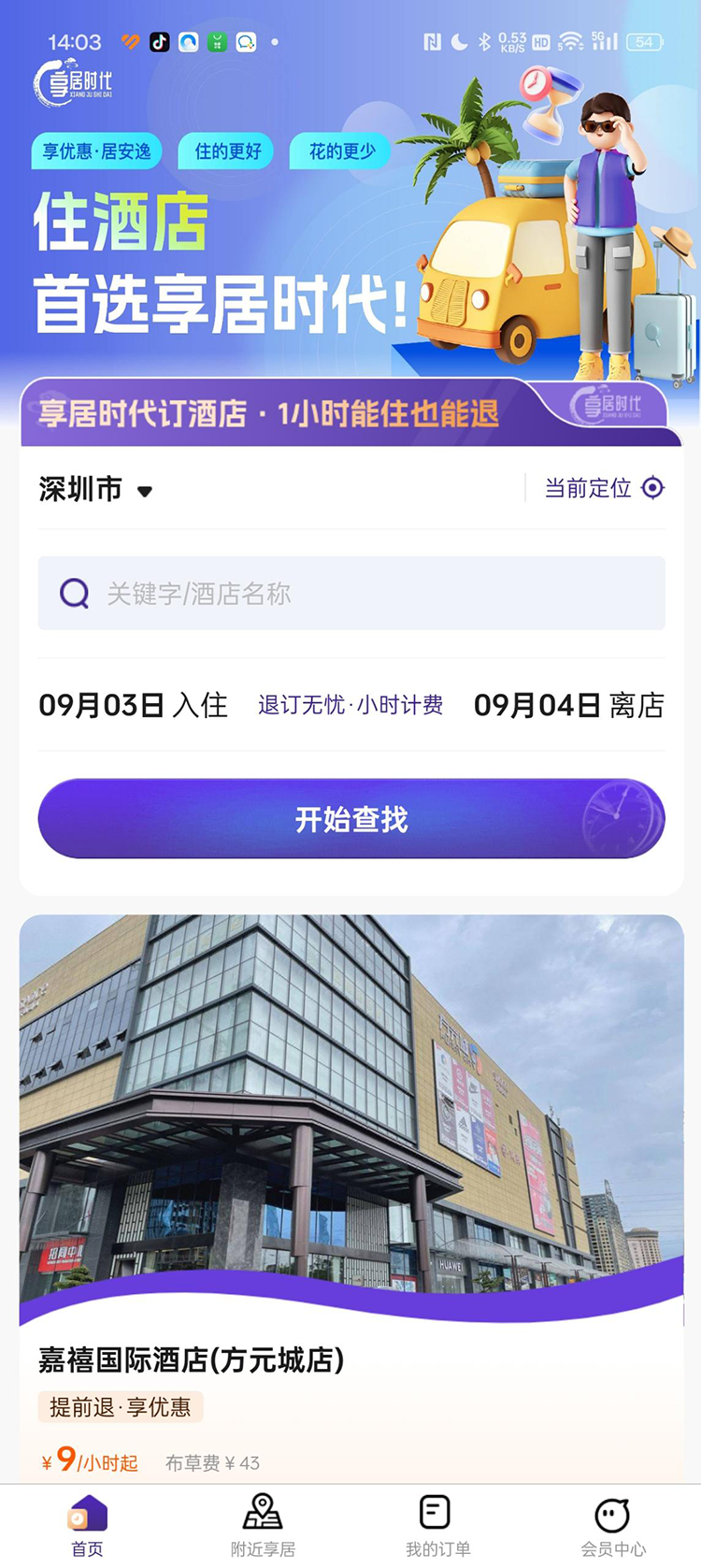Tap the magnifier icon in search bar
This screenshot has width=701, height=1568.
coord(73,593)
